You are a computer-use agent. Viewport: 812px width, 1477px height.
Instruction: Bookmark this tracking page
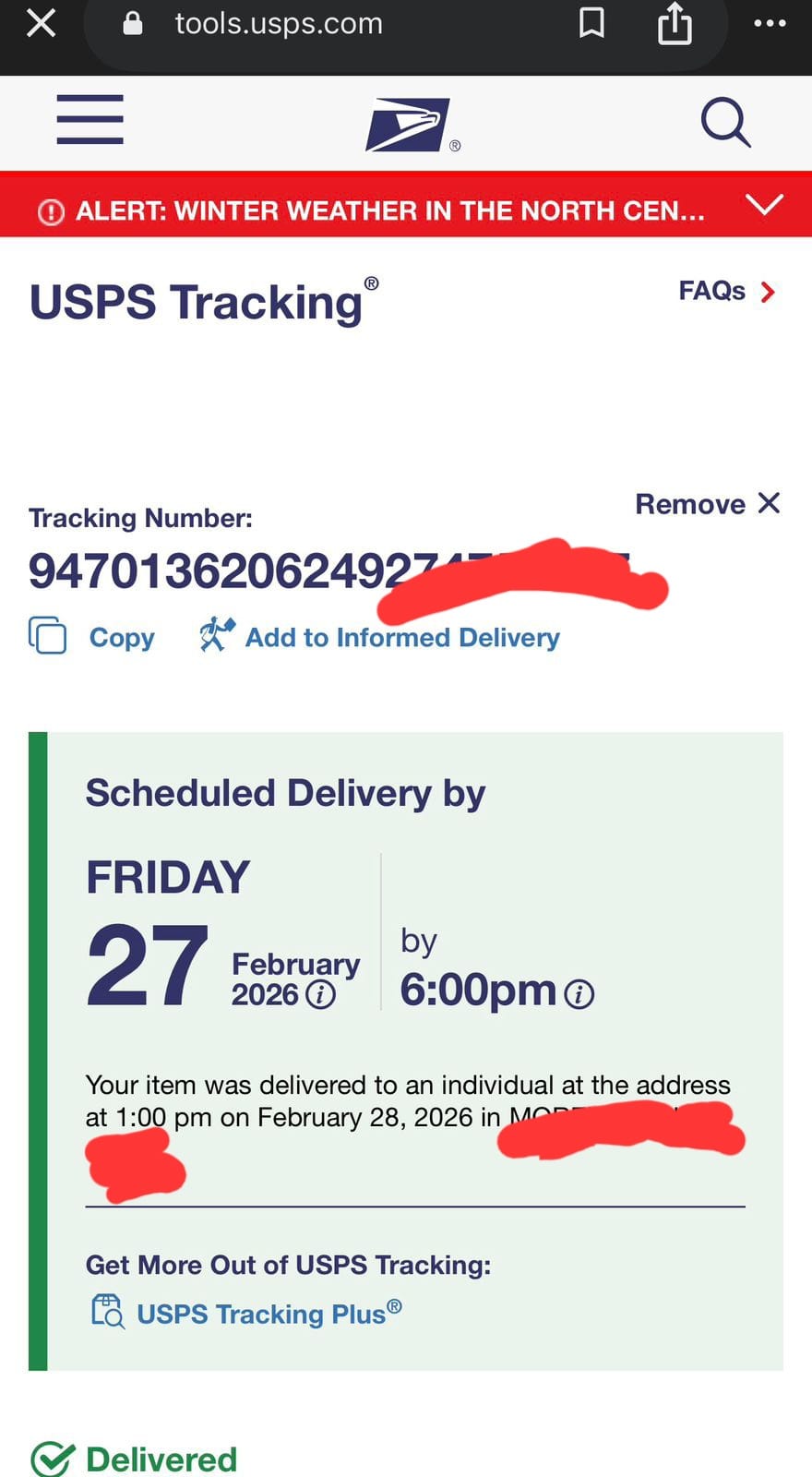(x=591, y=23)
